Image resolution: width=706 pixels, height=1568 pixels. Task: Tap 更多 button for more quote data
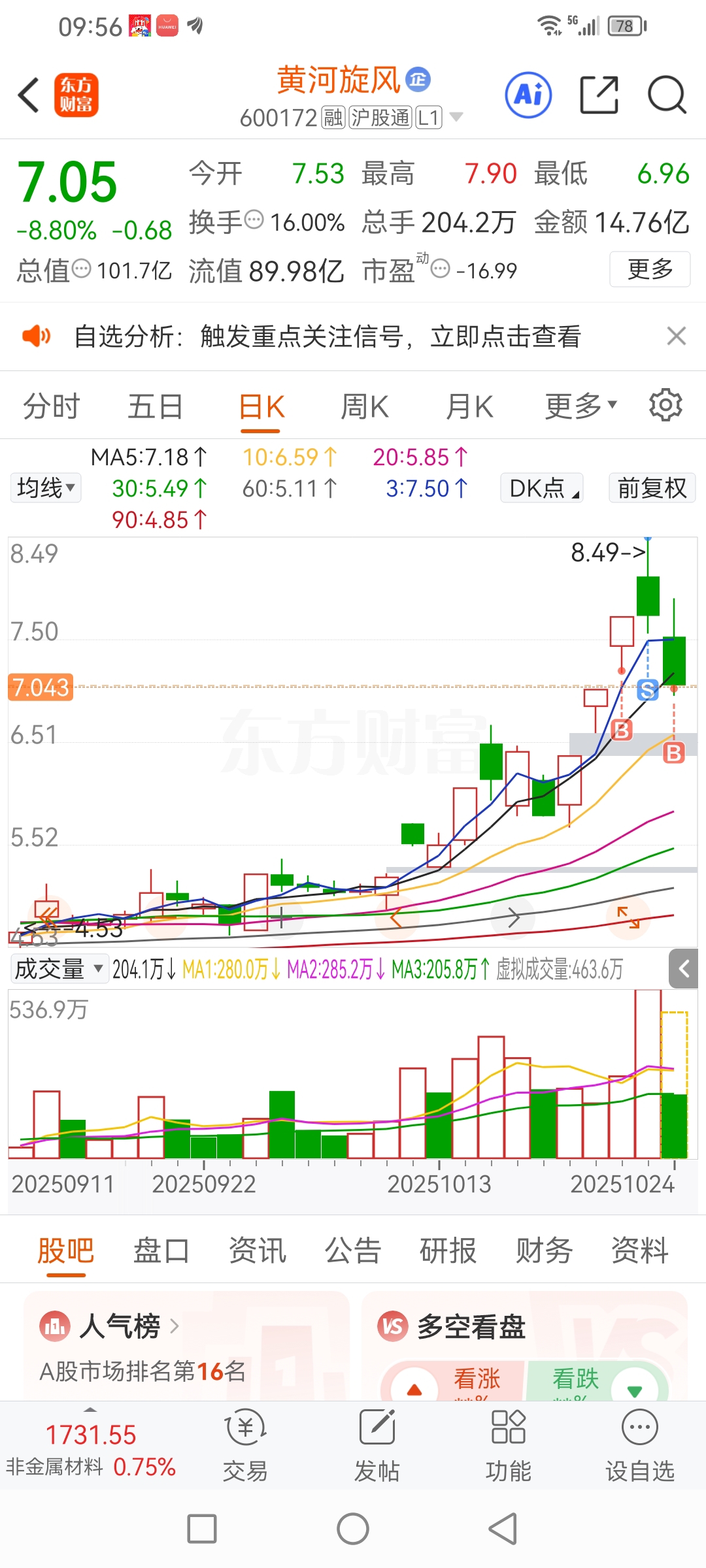point(650,269)
